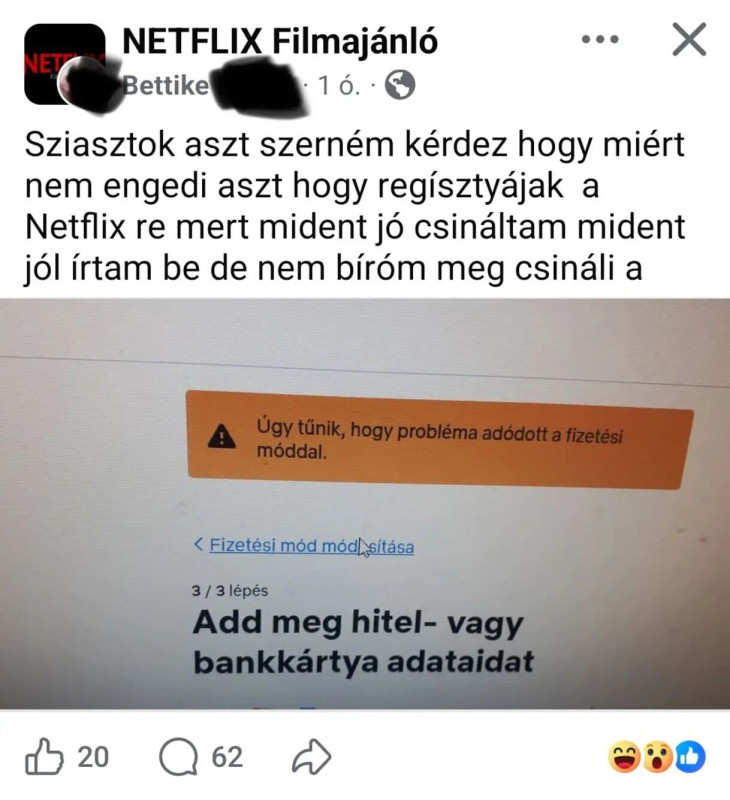This screenshot has height=800, width=730.
Task: Open the three-dot post options menu
Action: tap(600, 40)
